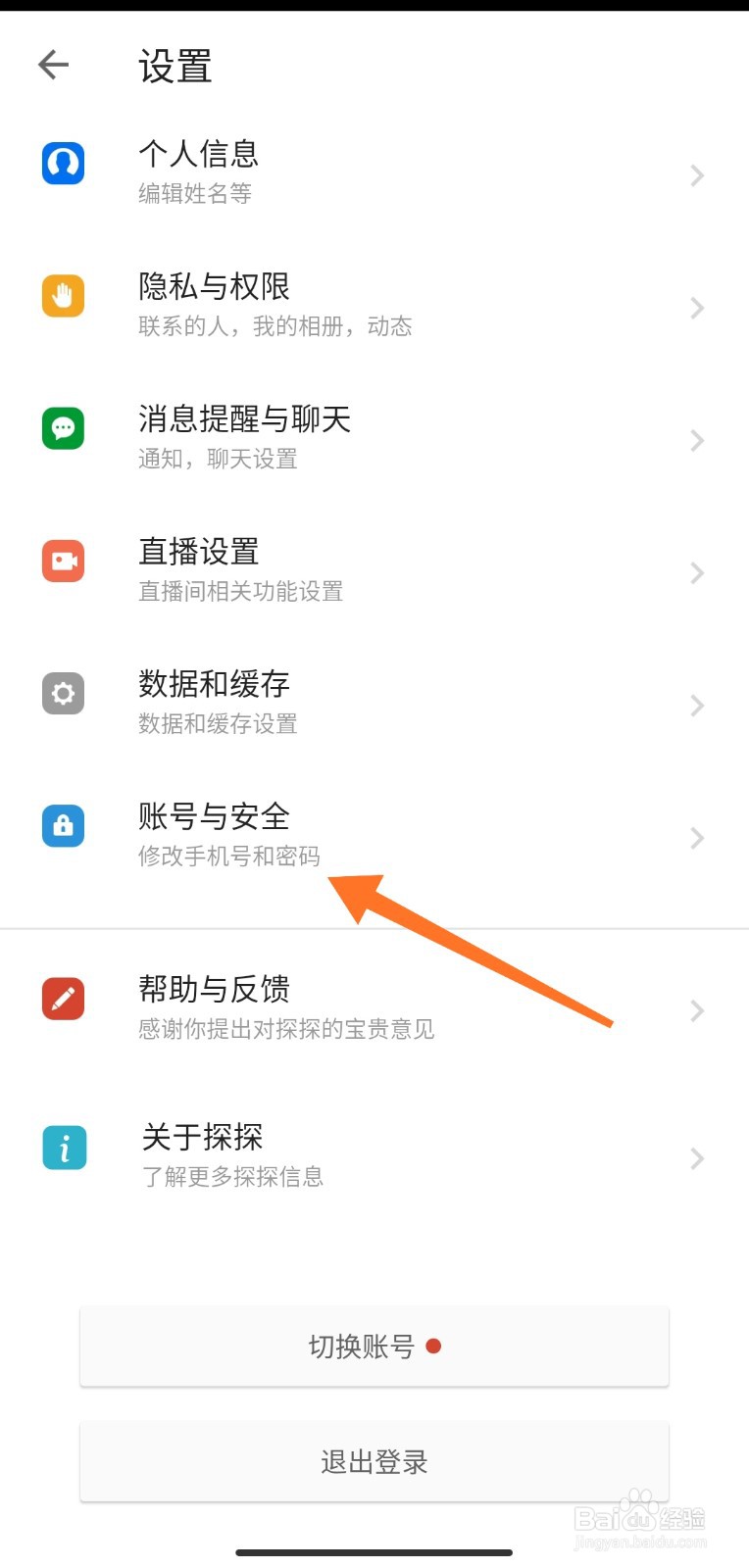Expand the 个人信息 row chevron

click(696, 175)
